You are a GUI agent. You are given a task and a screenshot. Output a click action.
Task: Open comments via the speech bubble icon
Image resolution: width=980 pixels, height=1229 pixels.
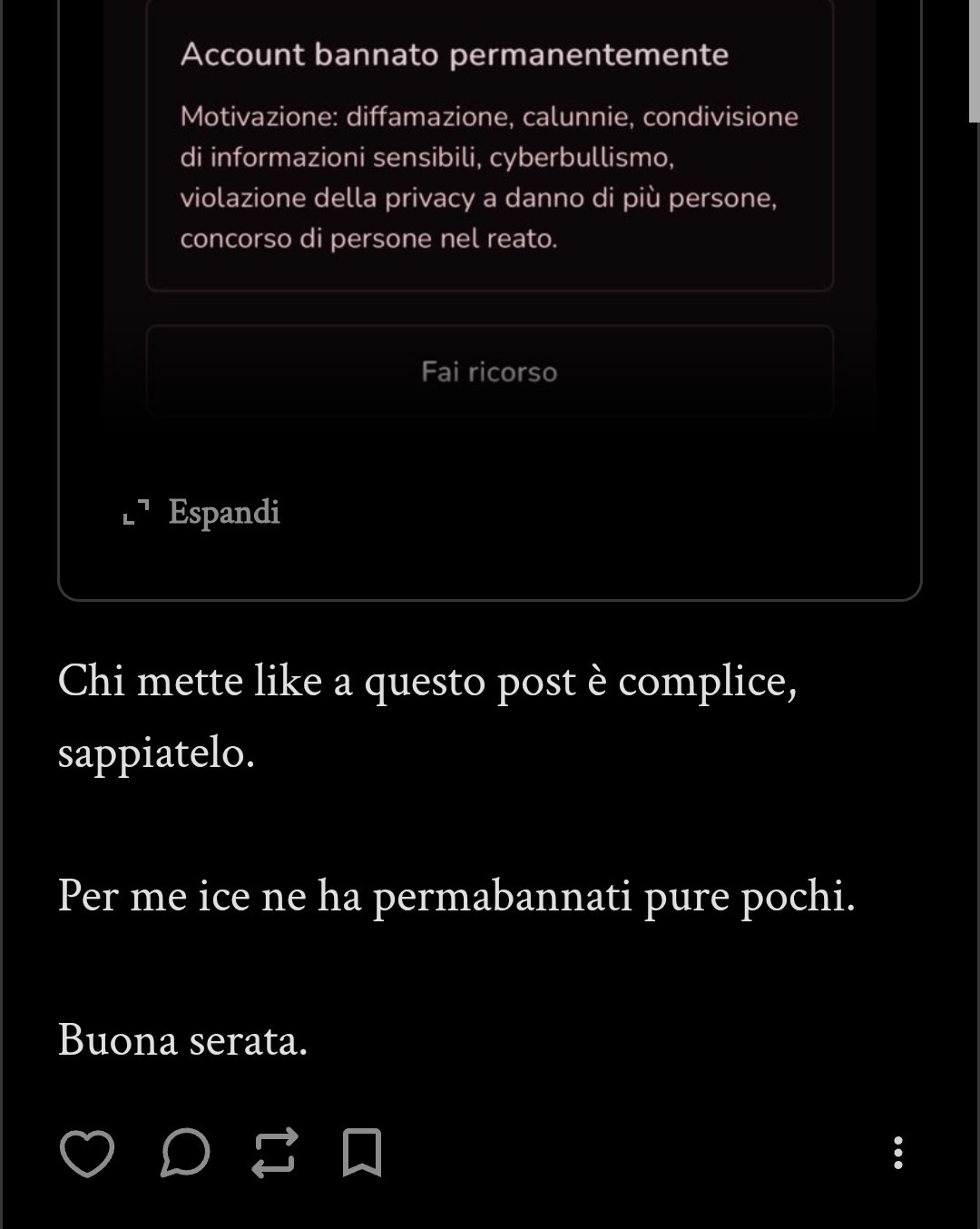185,1154
